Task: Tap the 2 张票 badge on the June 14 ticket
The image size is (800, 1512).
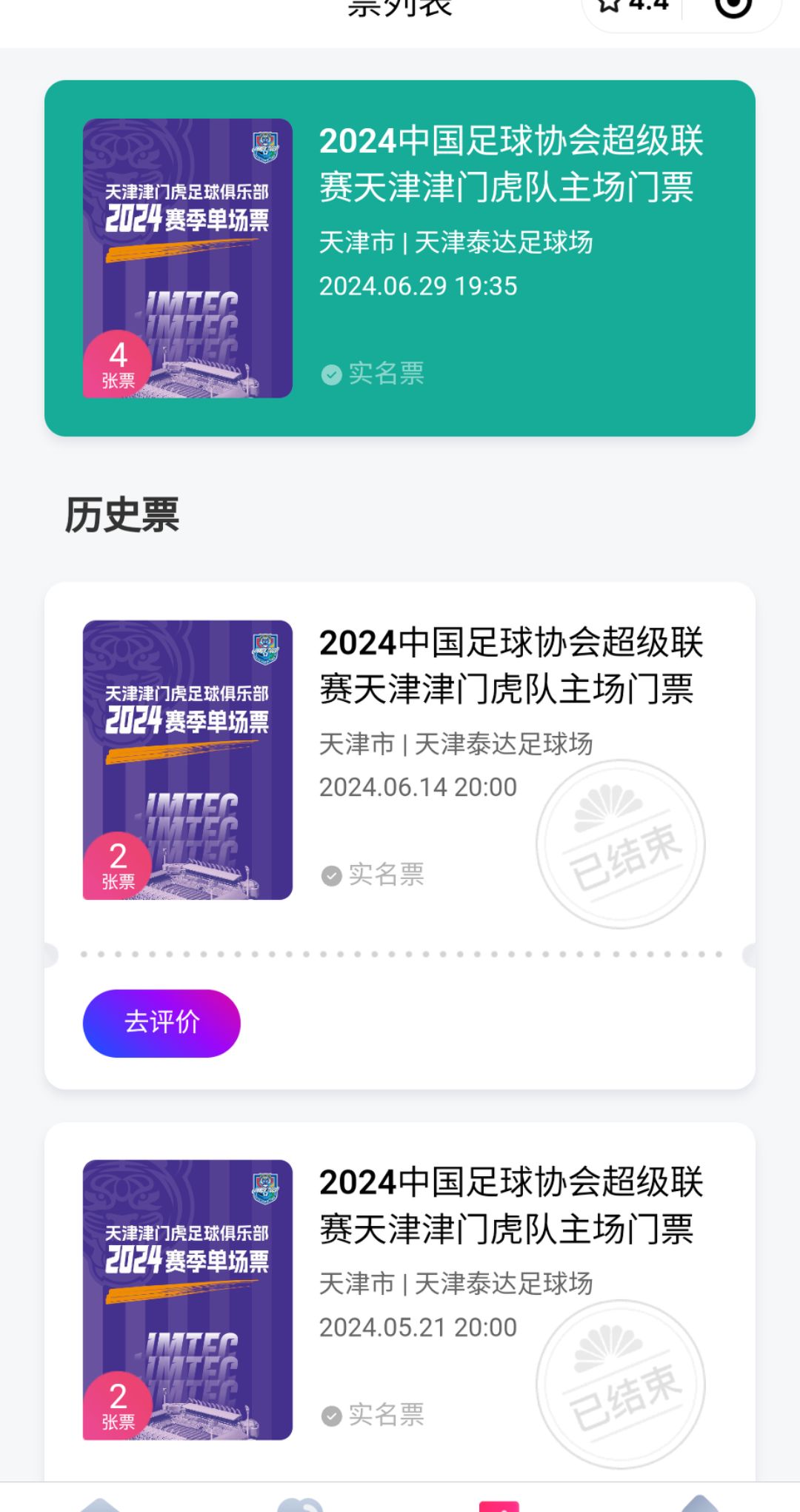Action: (x=119, y=864)
